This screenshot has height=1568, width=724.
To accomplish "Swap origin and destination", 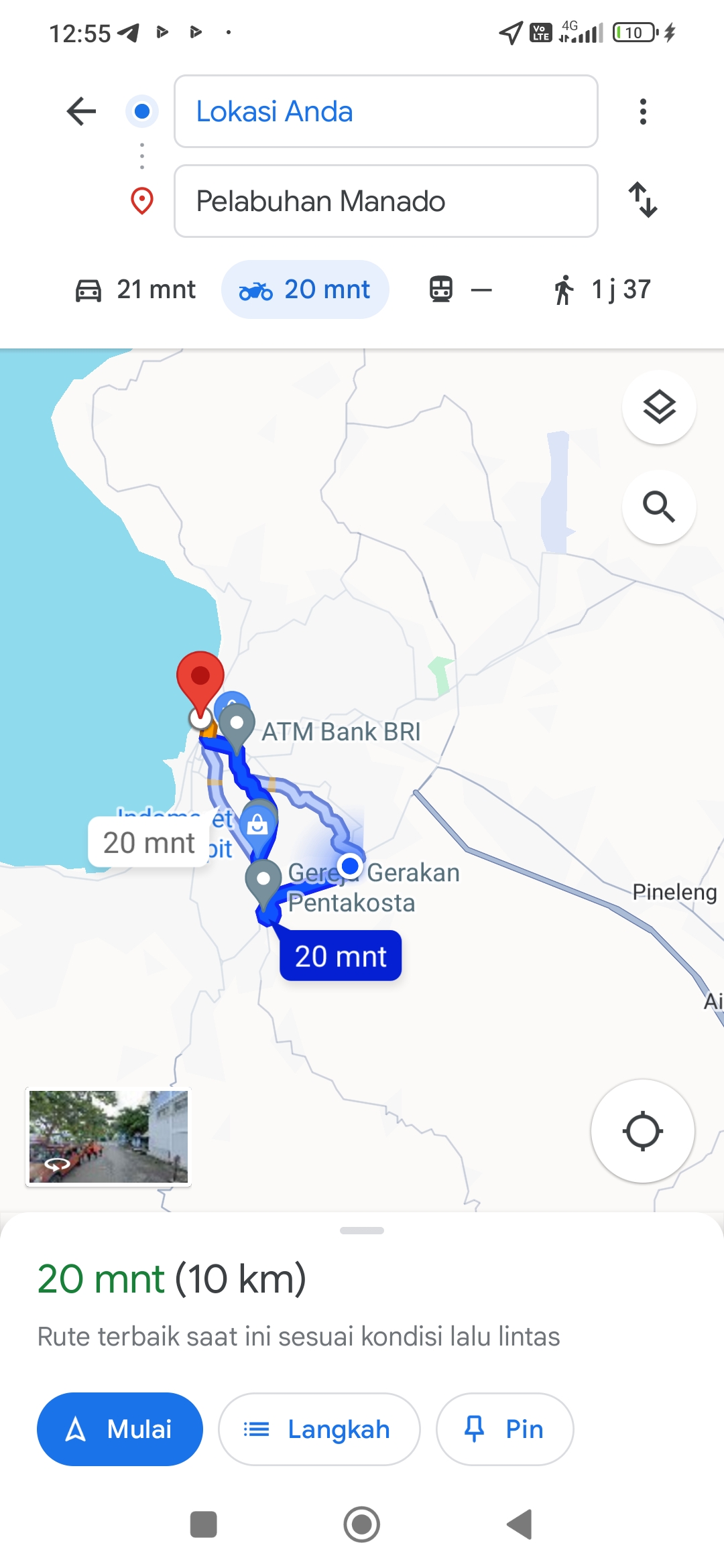I will pos(643,200).
